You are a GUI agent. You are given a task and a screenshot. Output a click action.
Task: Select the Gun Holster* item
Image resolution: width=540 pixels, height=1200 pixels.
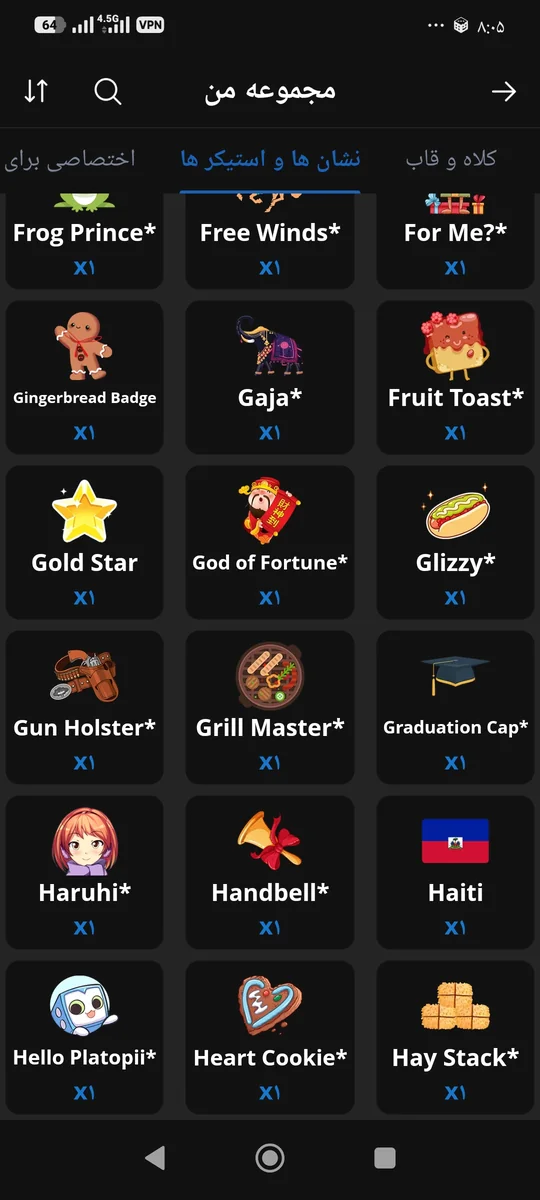85,707
